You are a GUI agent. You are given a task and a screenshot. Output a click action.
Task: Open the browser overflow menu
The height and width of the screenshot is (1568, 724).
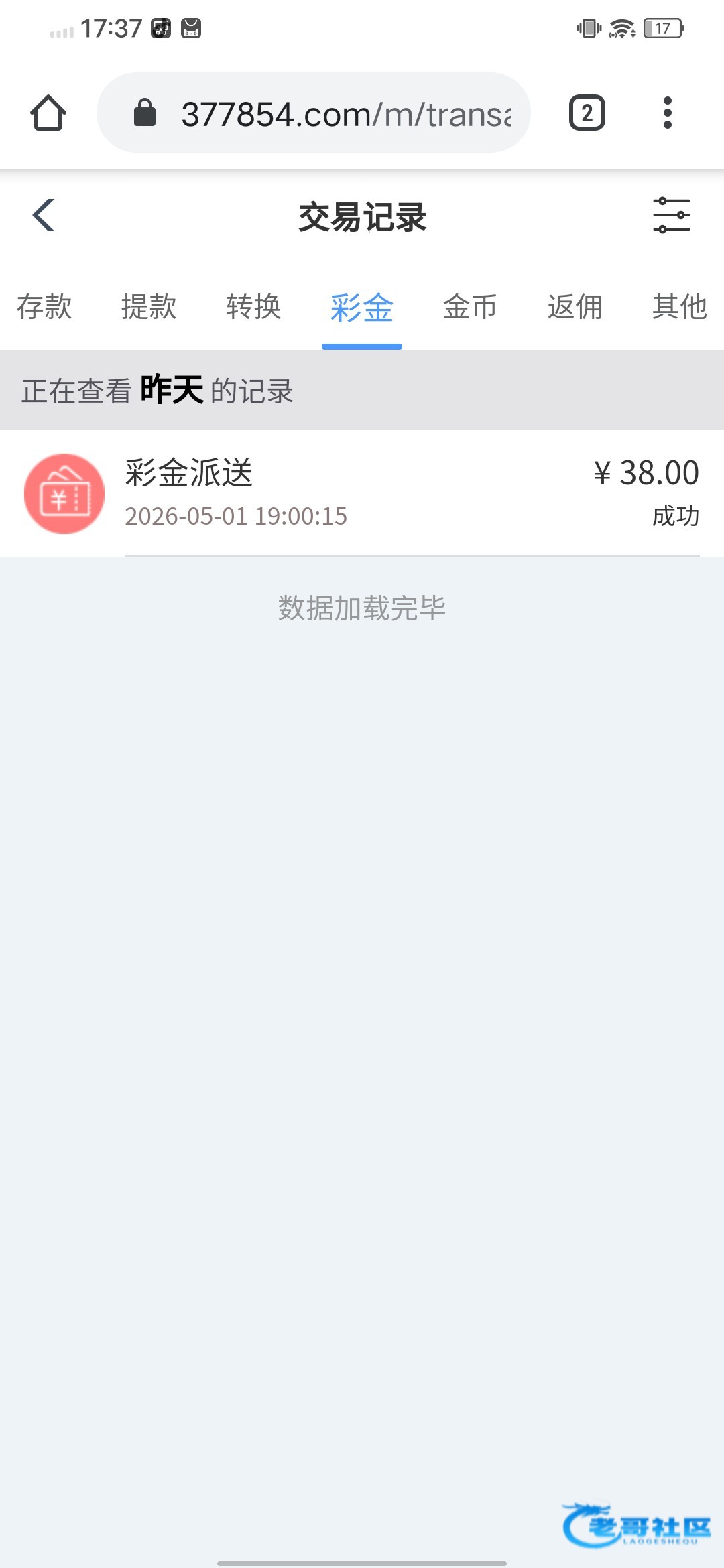(x=667, y=113)
